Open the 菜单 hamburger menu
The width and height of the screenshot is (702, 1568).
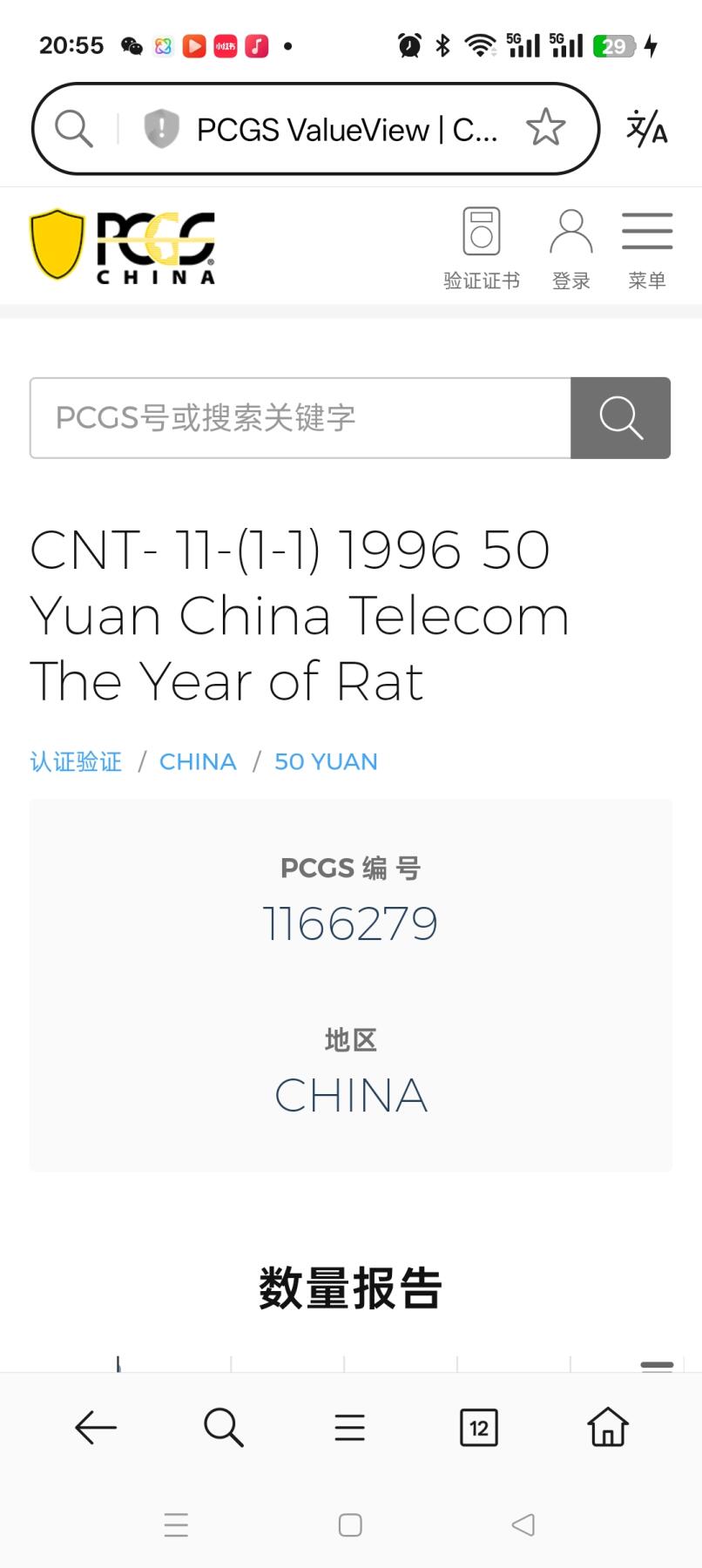pyautogui.click(x=647, y=231)
